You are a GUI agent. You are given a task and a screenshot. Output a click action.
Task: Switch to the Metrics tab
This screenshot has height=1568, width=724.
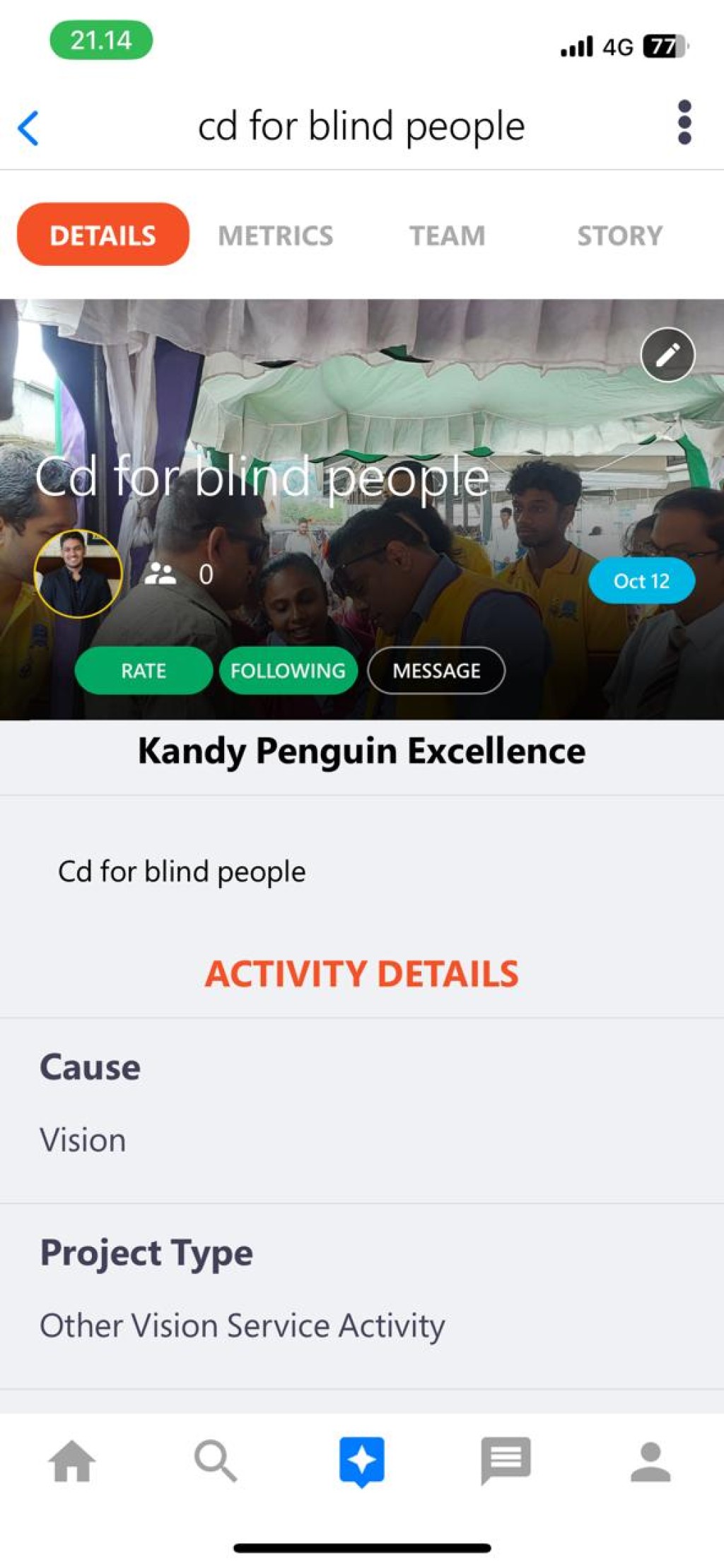(x=275, y=235)
